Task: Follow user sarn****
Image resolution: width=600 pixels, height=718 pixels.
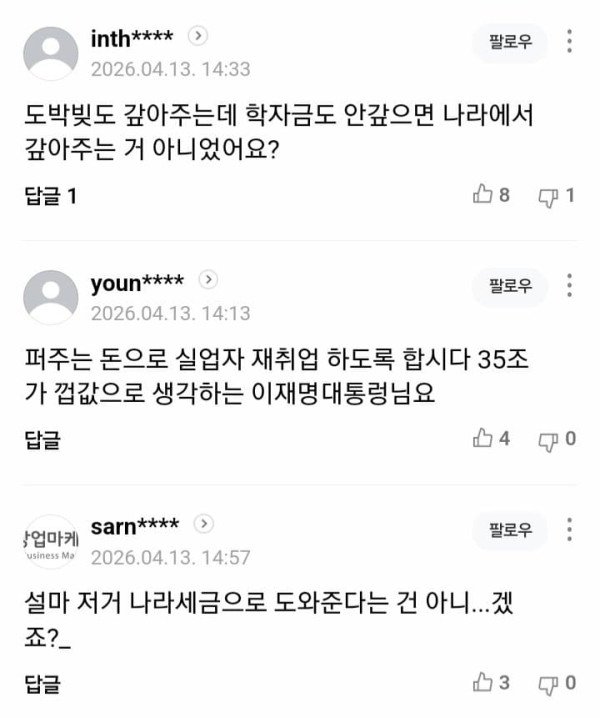Action: (510, 529)
